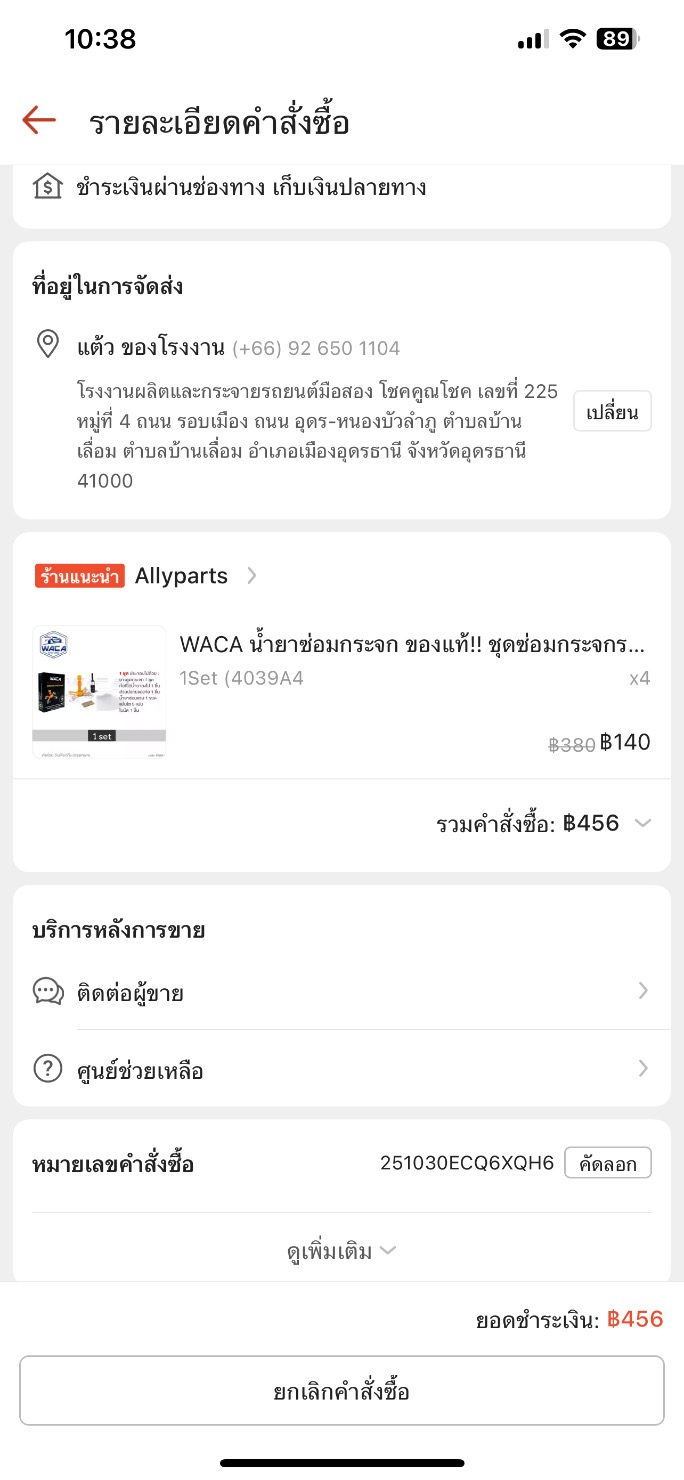Open ศูนย์ช่วยเหลือ help center
The height and width of the screenshot is (1480, 684).
(x=340, y=1071)
